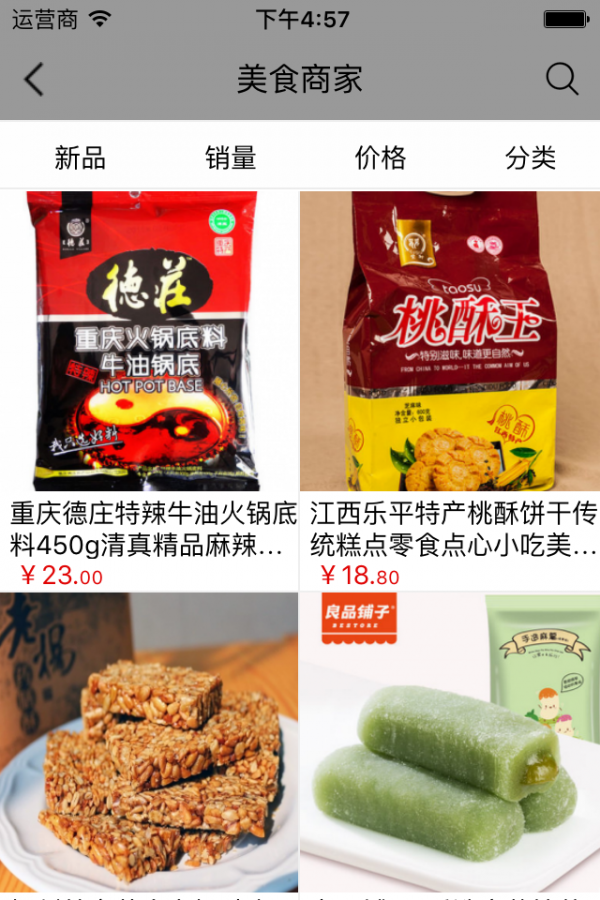Image resolution: width=600 pixels, height=900 pixels.
Task: Switch to the 新品 tab
Action: click(80, 157)
